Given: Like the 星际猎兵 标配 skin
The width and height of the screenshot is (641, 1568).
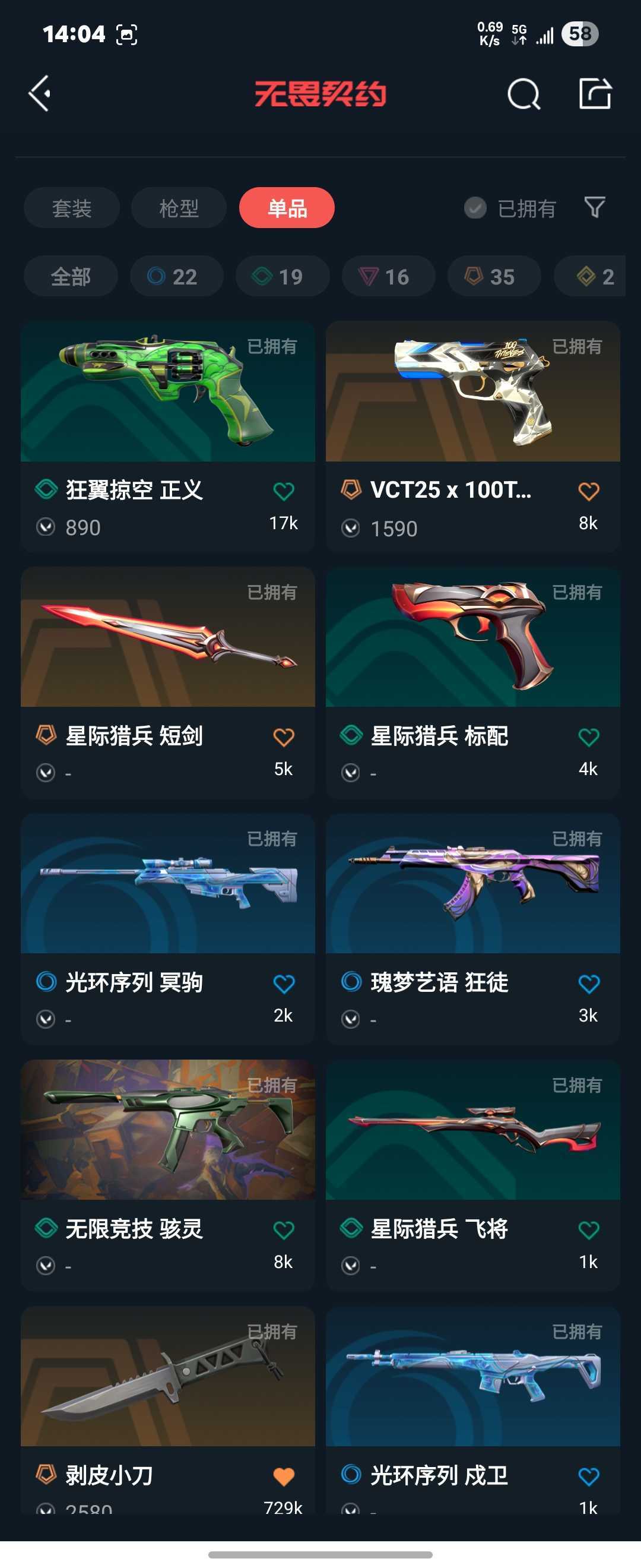Looking at the screenshot, I should (x=588, y=737).
